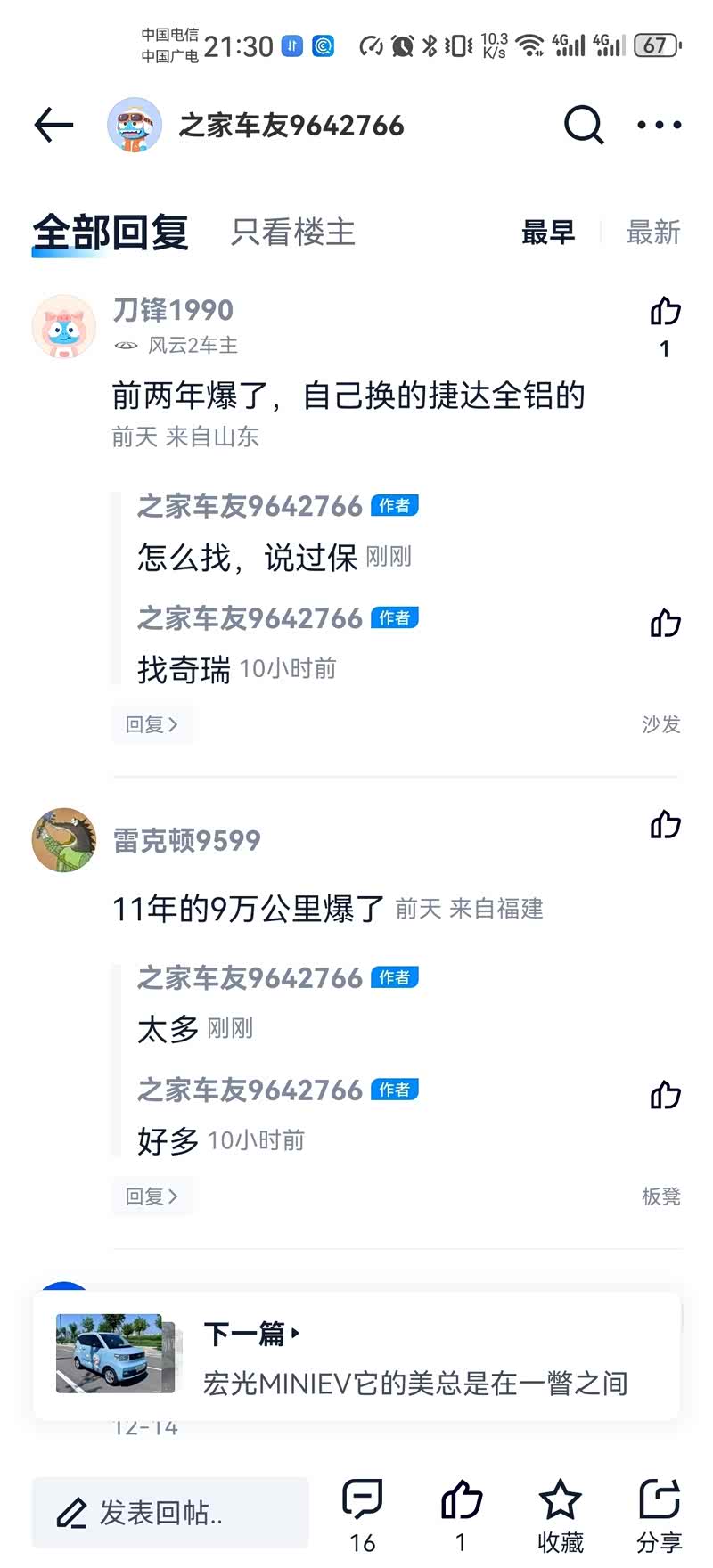Like 刀锋1990's comment

pyautogui.click(x=665, y=312)
